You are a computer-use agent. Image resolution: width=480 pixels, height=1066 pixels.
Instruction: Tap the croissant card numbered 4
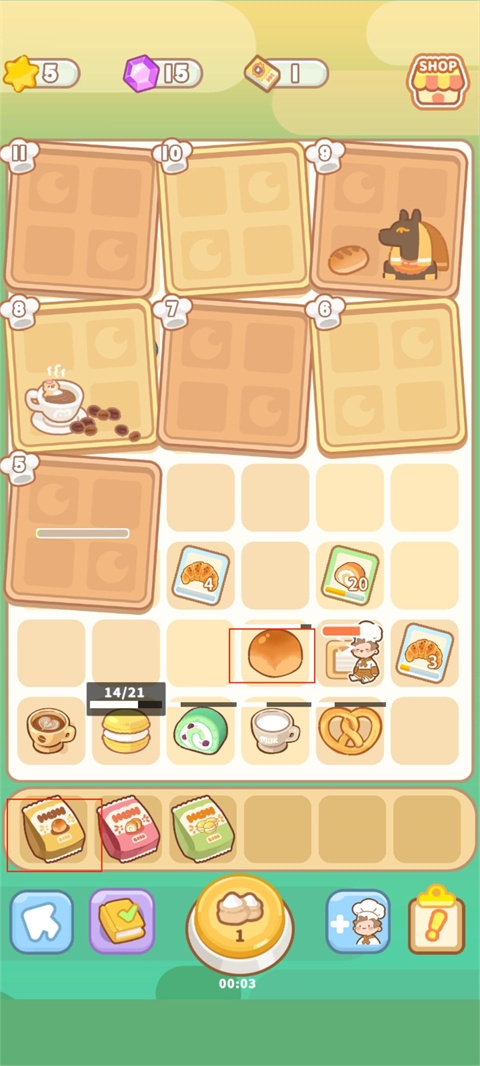(201, 575)
